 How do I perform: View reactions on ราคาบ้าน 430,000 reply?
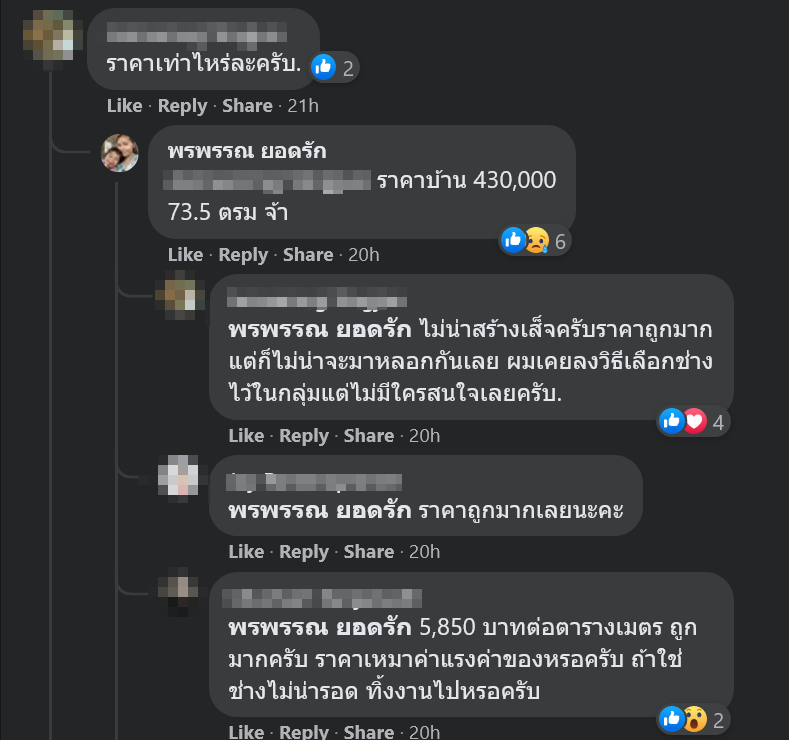point(535,240)
